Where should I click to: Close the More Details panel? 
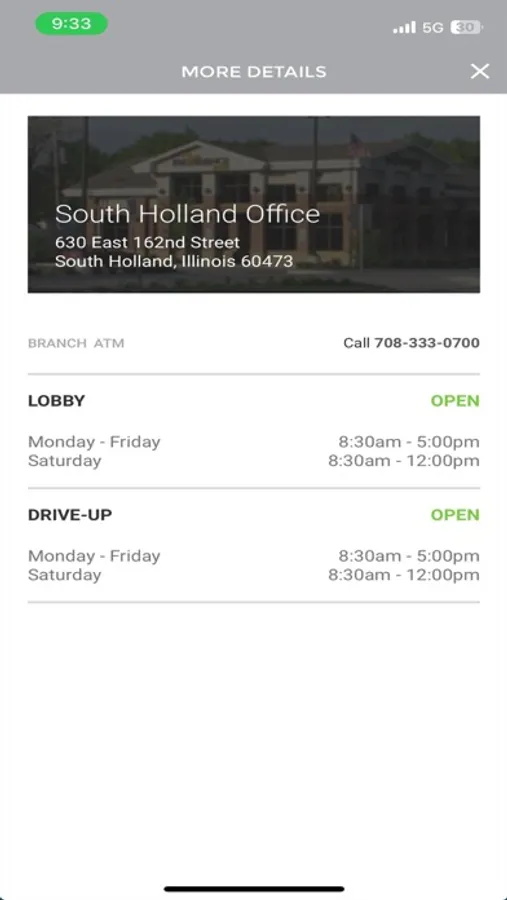click(x=479, y=71)
